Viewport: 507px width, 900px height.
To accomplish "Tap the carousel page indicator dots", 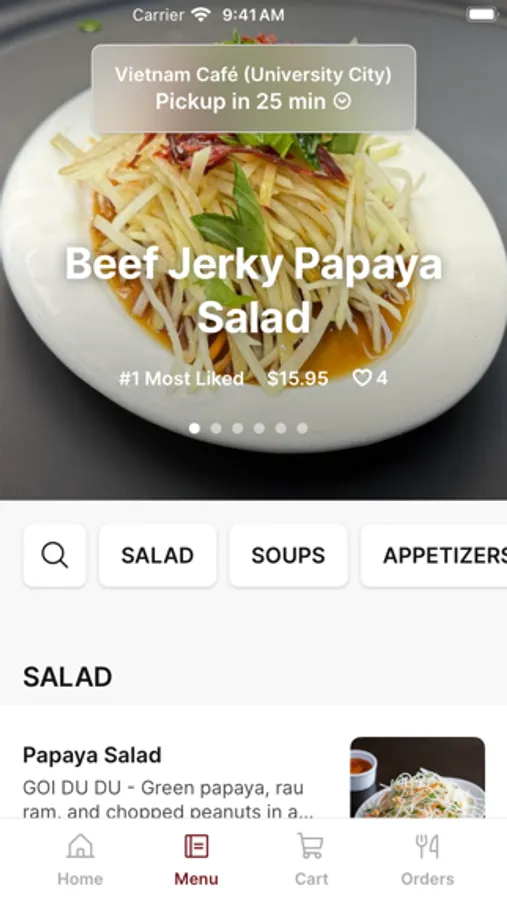I will (x=248, y=428).
